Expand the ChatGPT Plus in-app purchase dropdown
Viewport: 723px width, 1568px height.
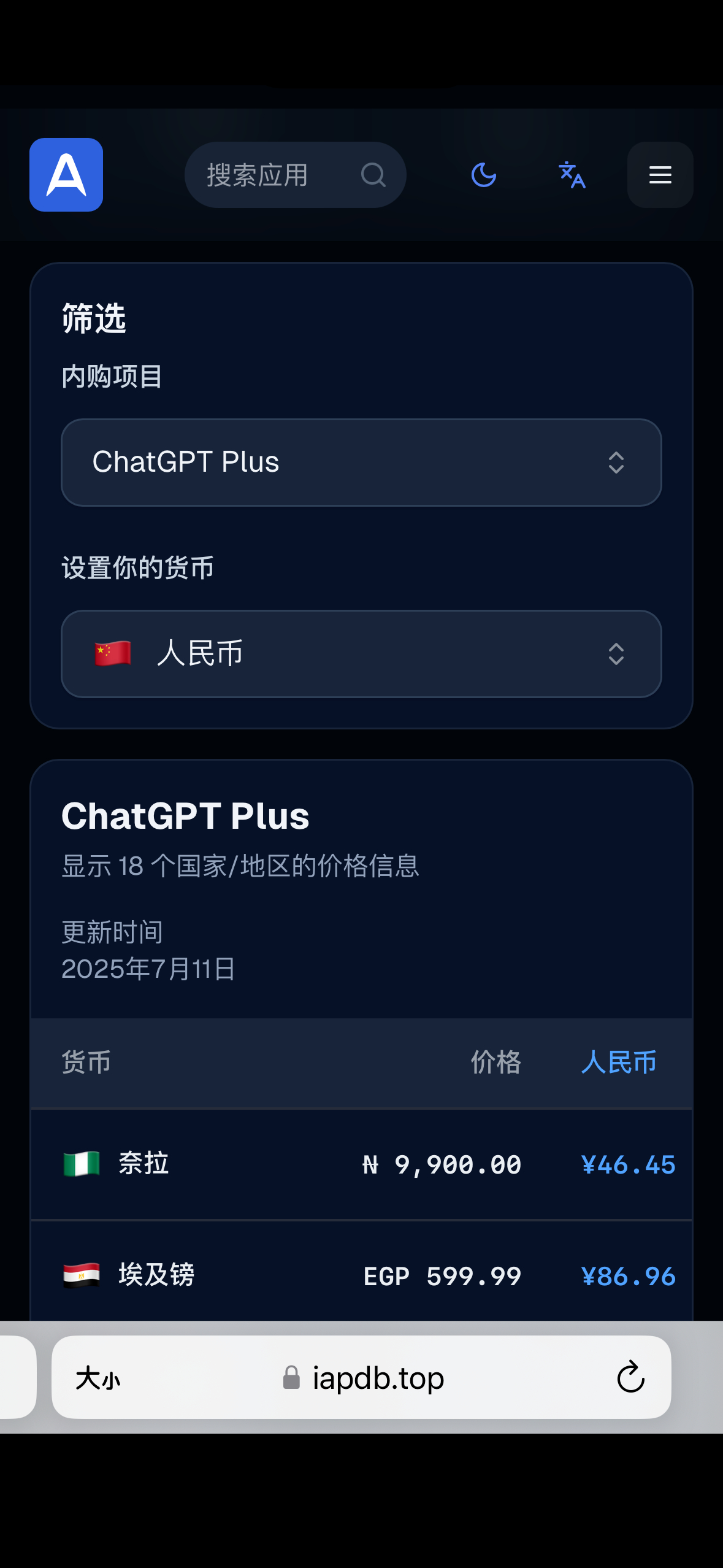361,463
